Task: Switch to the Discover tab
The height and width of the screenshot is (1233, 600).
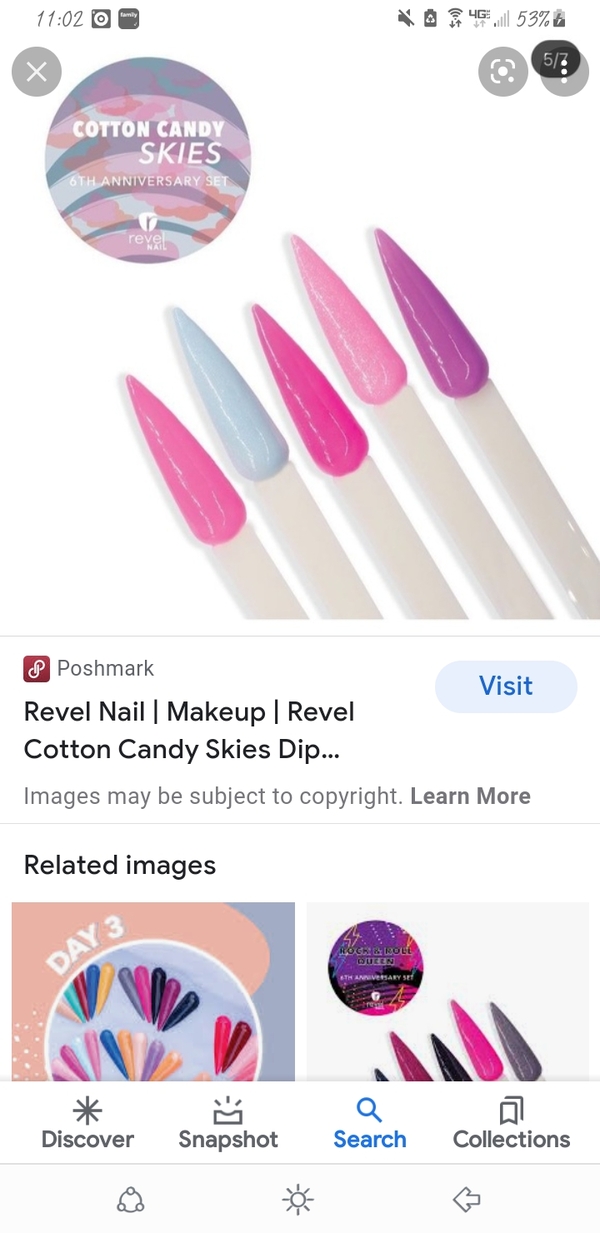Action: [88, 1123]
